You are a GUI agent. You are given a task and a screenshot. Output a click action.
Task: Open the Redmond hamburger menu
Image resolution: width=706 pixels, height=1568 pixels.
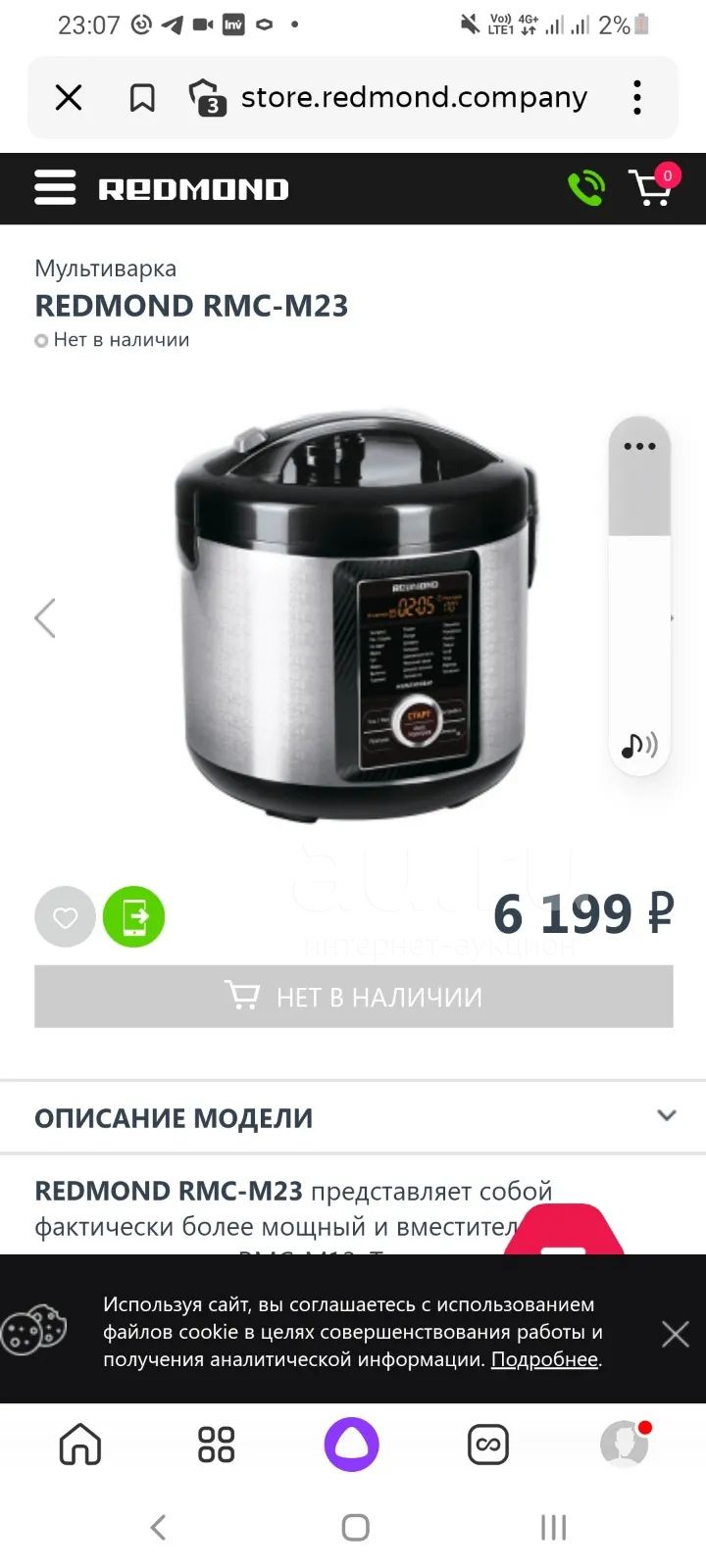[55, 187]
